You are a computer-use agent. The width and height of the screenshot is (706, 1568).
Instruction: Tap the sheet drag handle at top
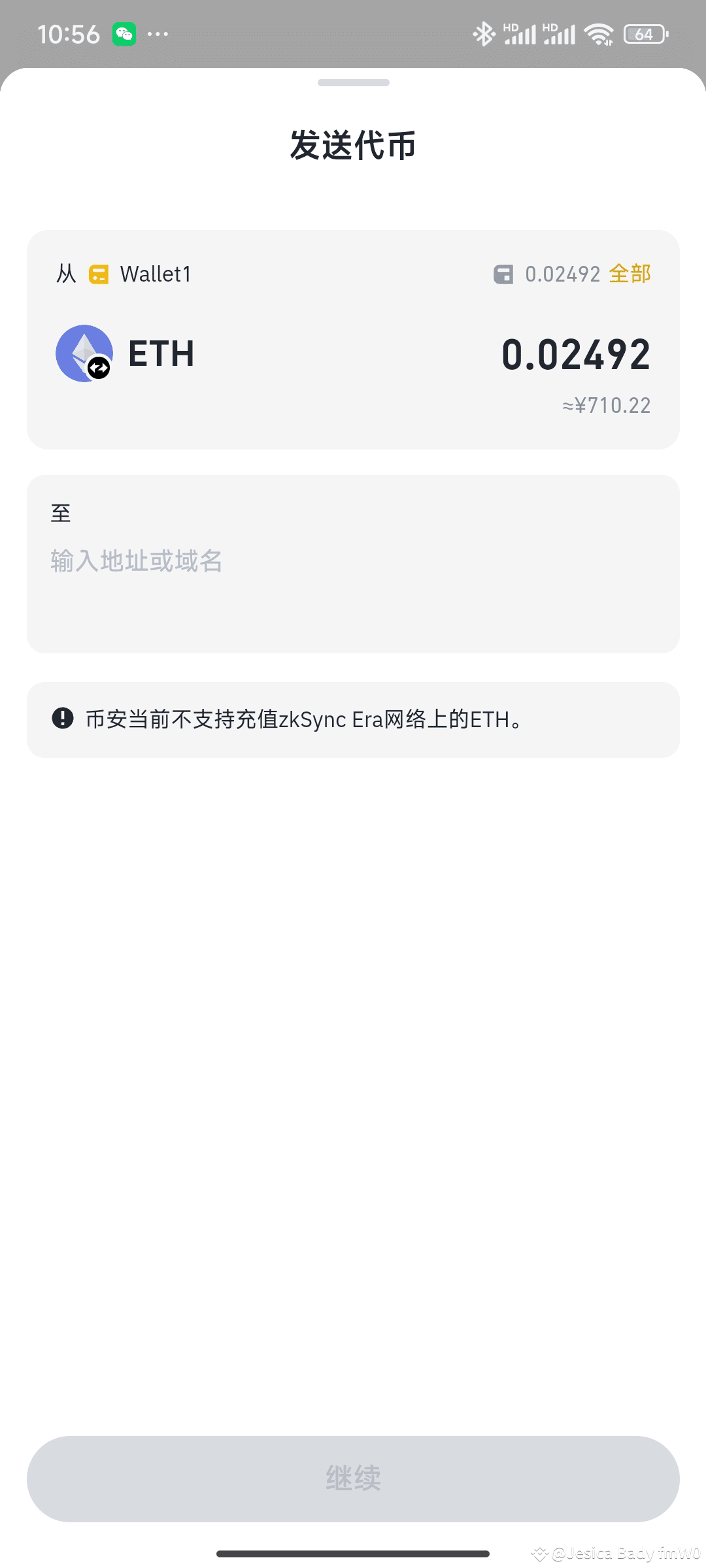353,83
